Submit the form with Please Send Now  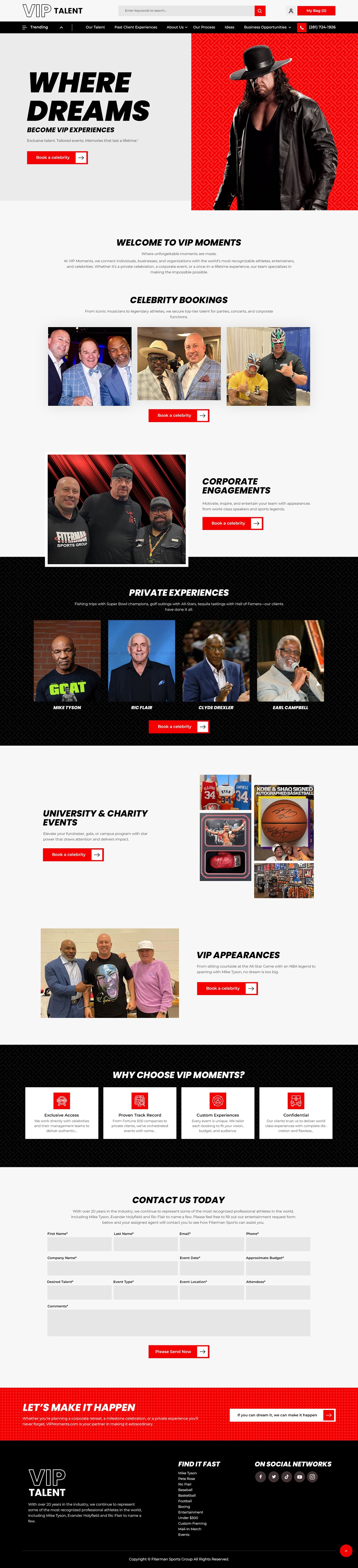coord(179,1352)
